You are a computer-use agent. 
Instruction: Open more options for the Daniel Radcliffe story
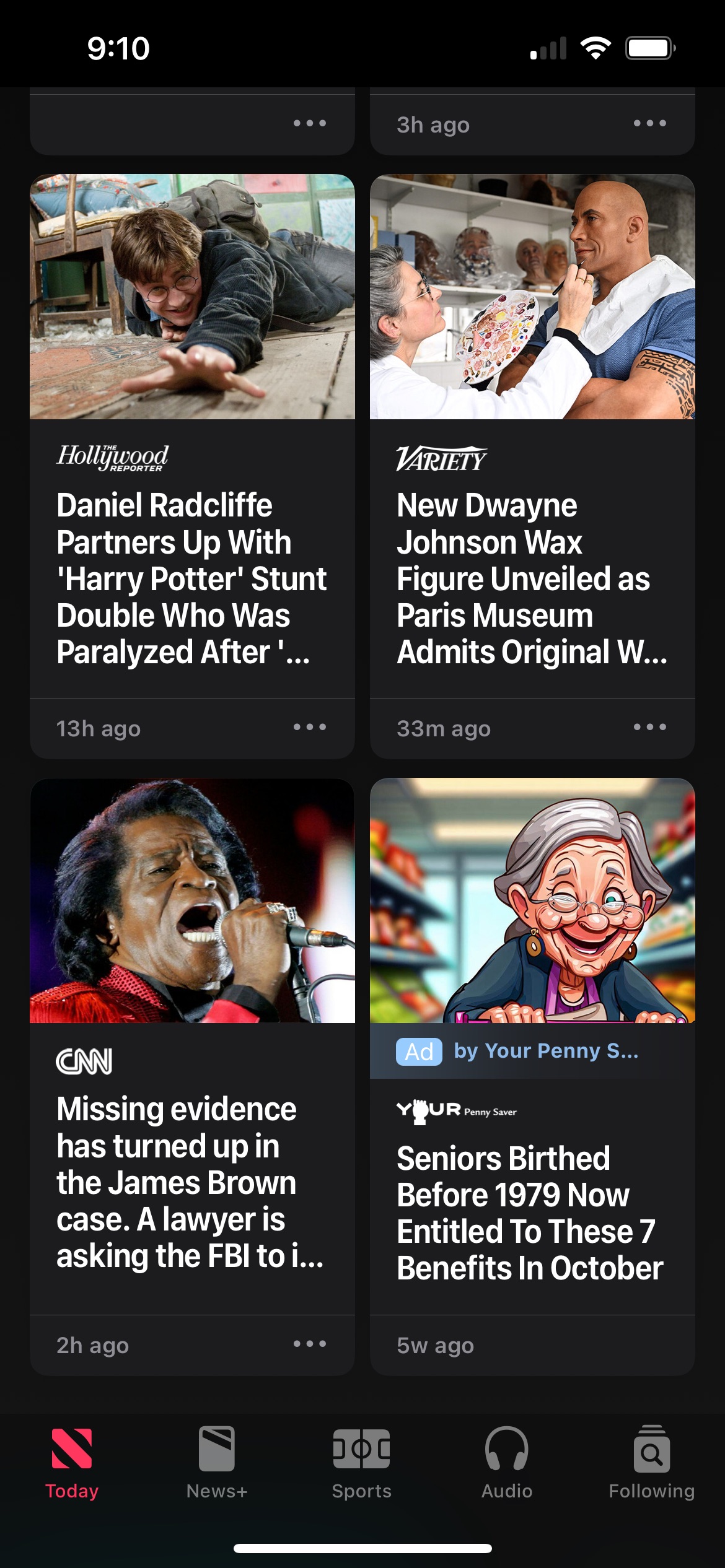[x=310, y=727]
